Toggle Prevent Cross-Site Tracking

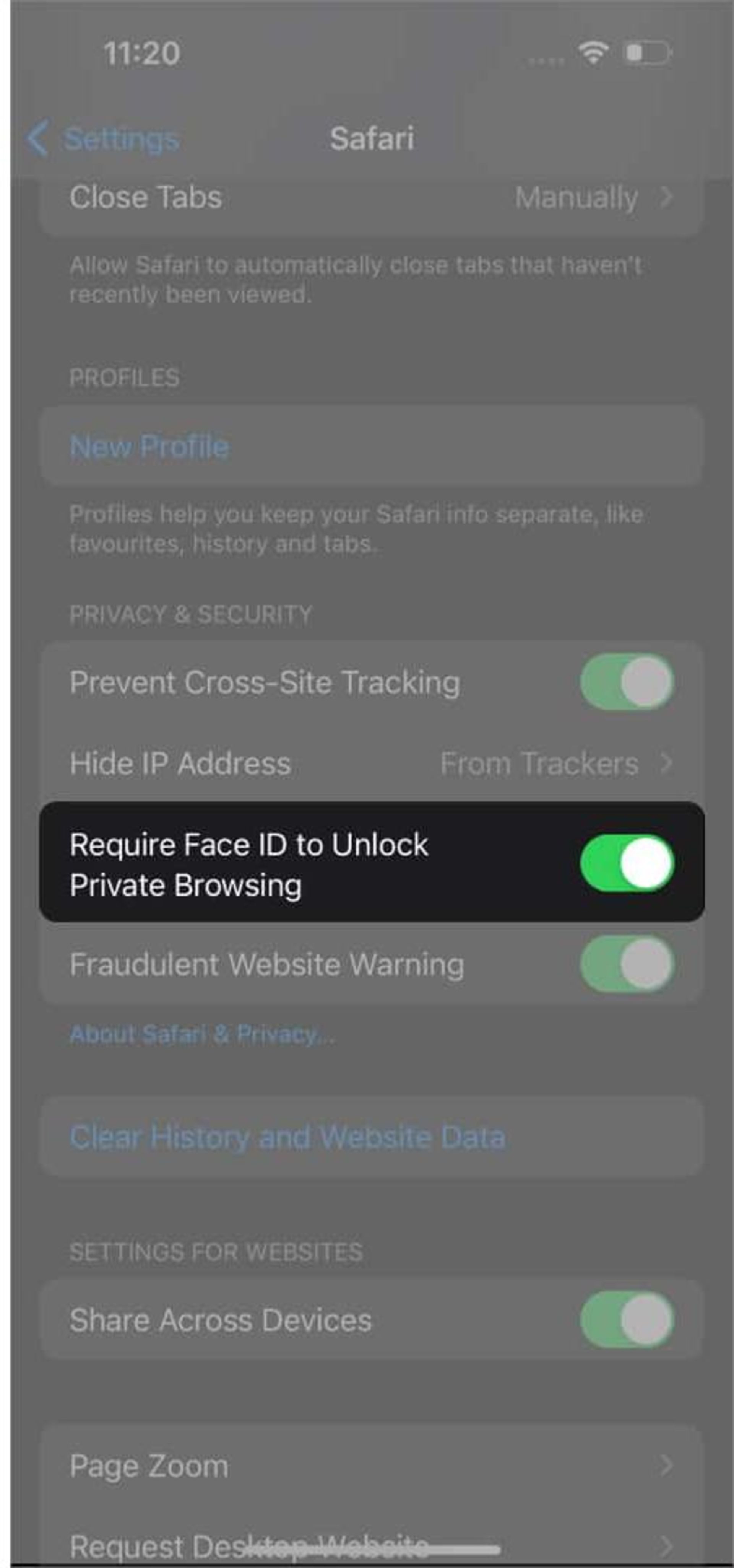(626, 682)
